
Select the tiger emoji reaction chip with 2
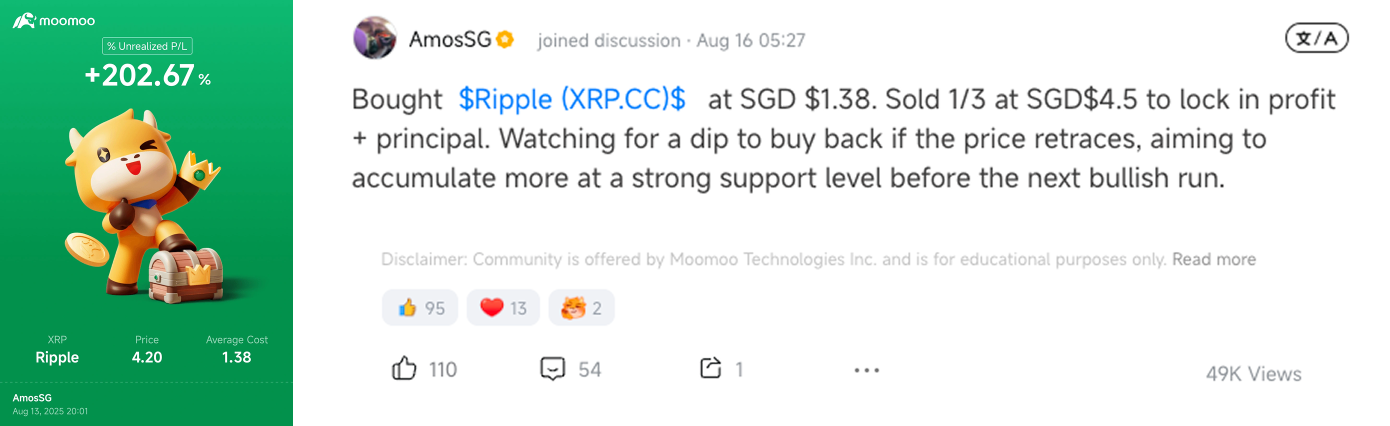(581, 308)
